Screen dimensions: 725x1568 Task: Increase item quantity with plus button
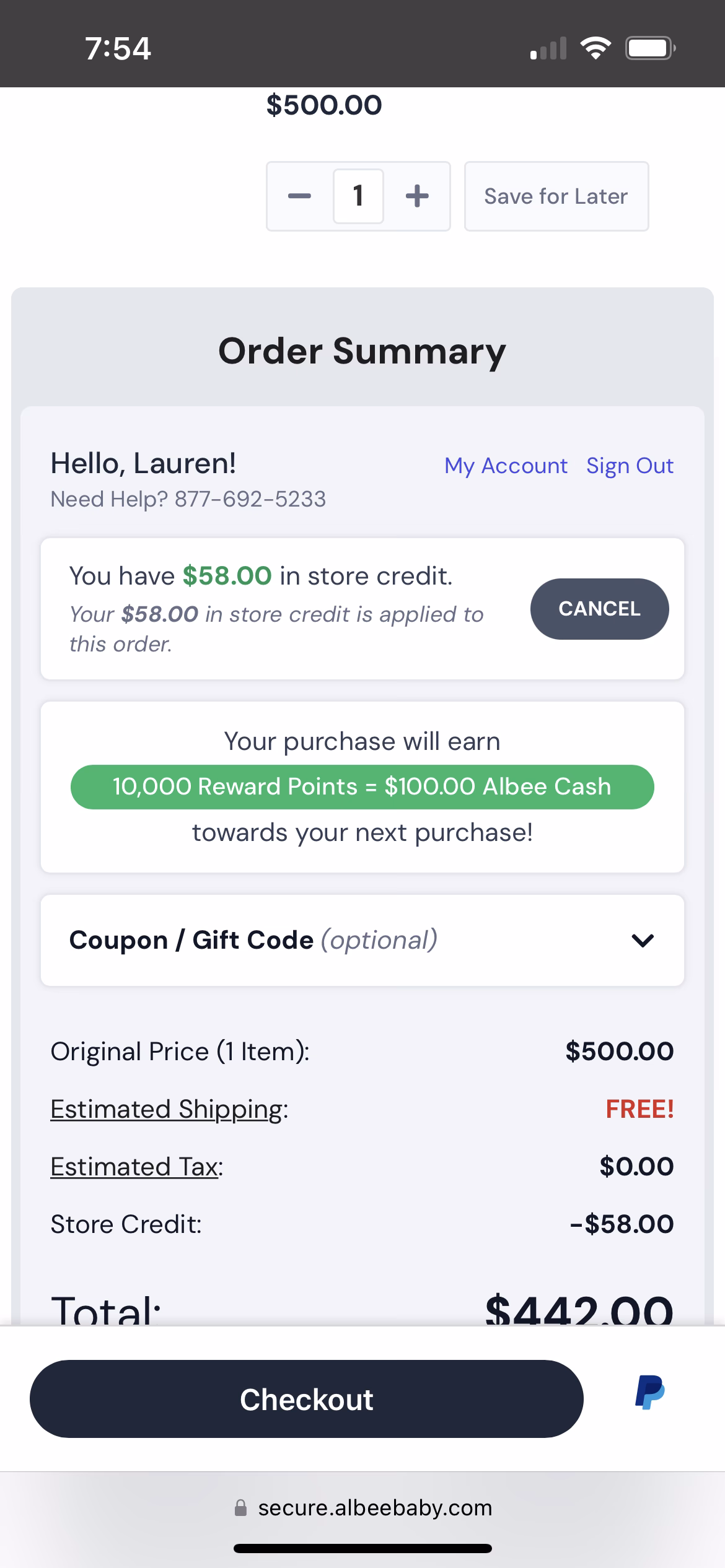[x=417, y=196]
